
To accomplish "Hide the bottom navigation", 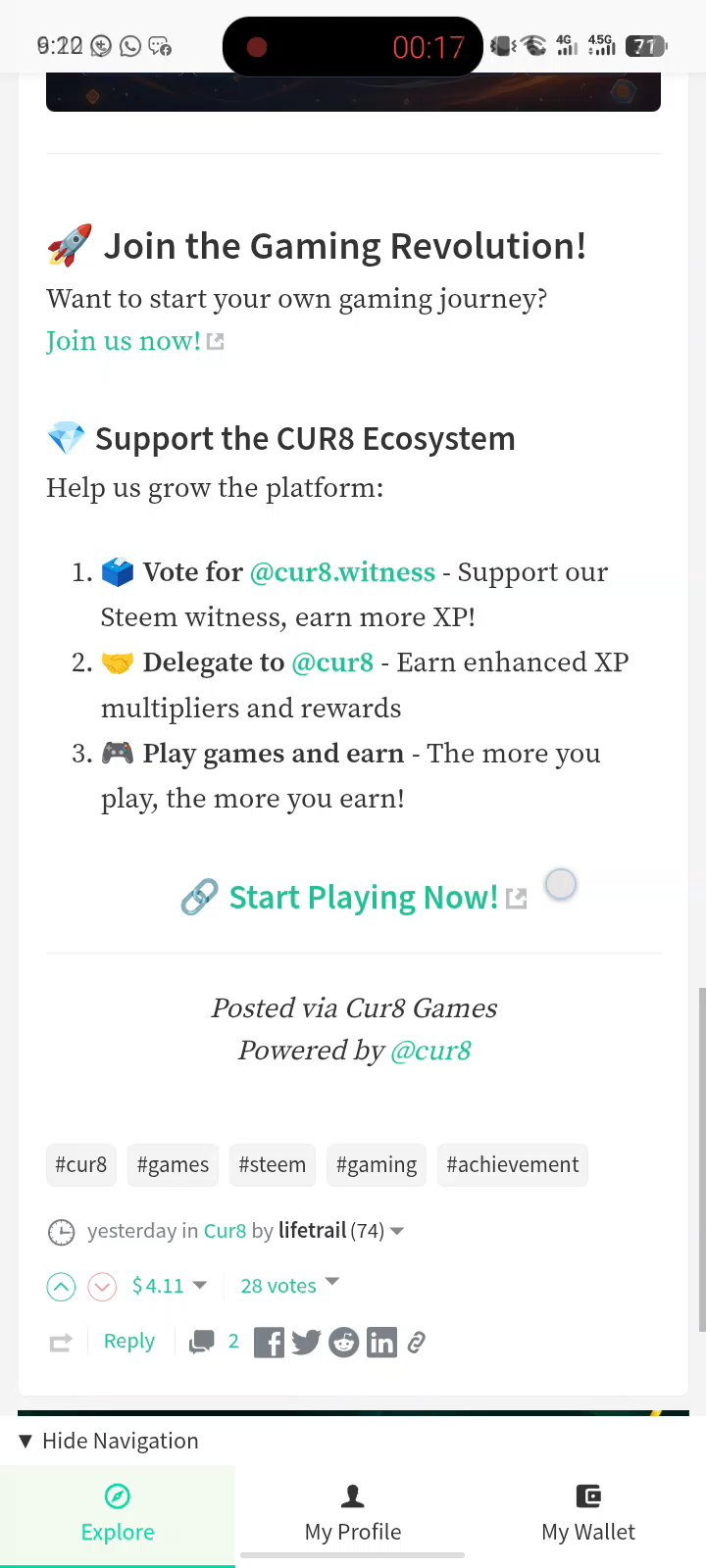I will 109,1441.
